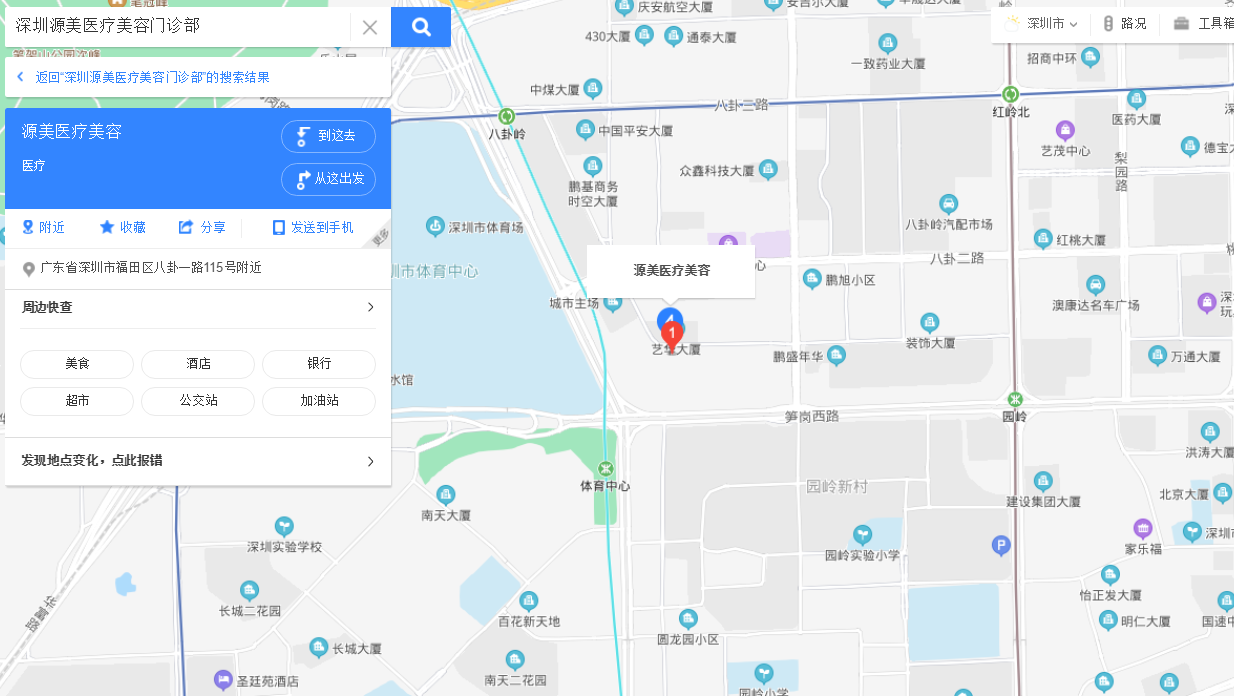This screenshot has height=696, width=1234.
Task: Report a place change via 点此报错
Action: pos(198,461)
